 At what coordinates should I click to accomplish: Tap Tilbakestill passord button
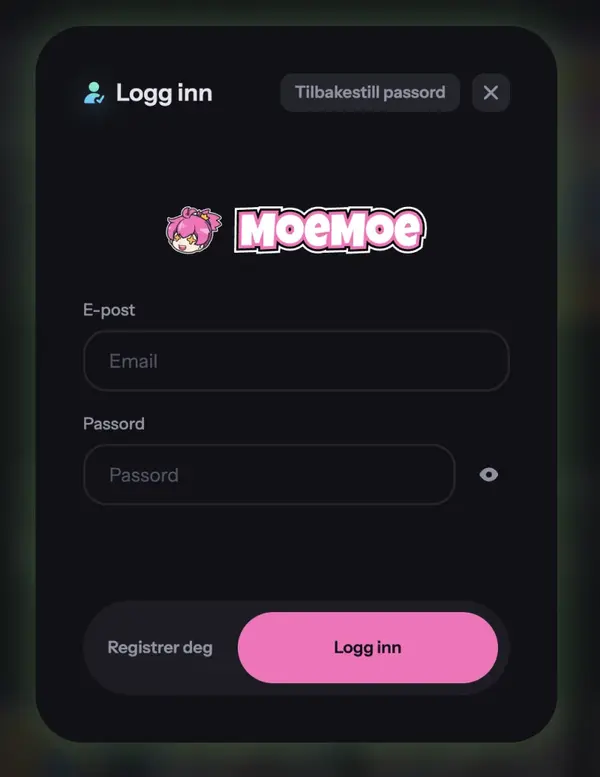370,93
